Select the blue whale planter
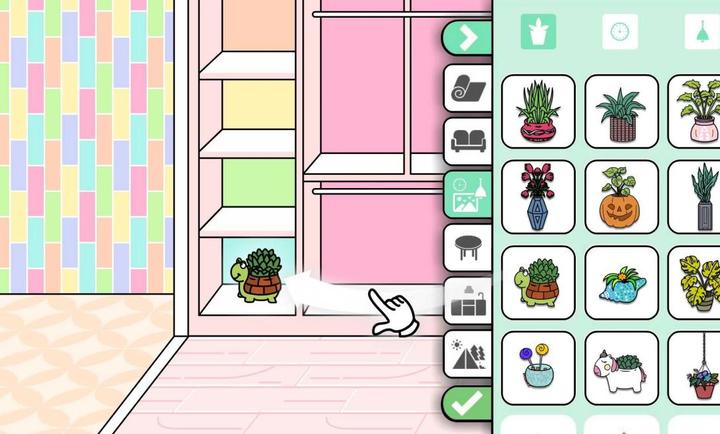The width and height of the screenshot is (720, 434). (x=621, y=282)
